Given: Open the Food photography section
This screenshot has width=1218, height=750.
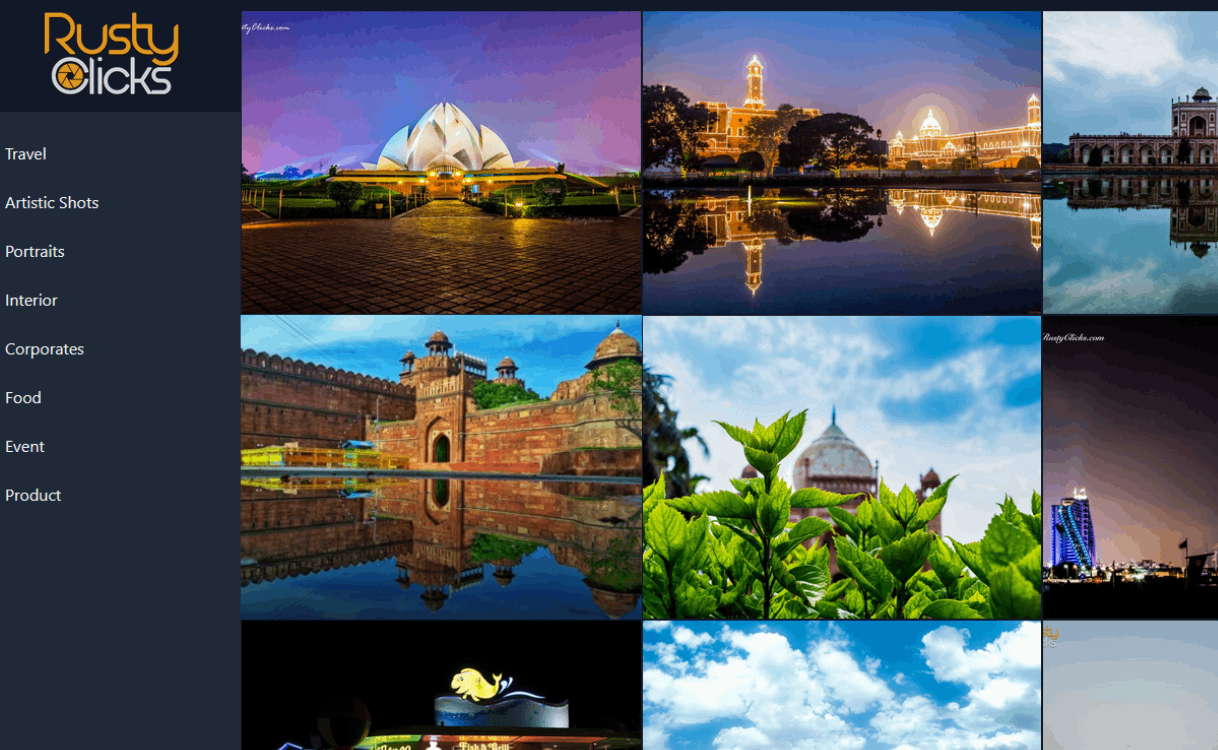Looking at the screenshot, I should click(x=23, y=398).
